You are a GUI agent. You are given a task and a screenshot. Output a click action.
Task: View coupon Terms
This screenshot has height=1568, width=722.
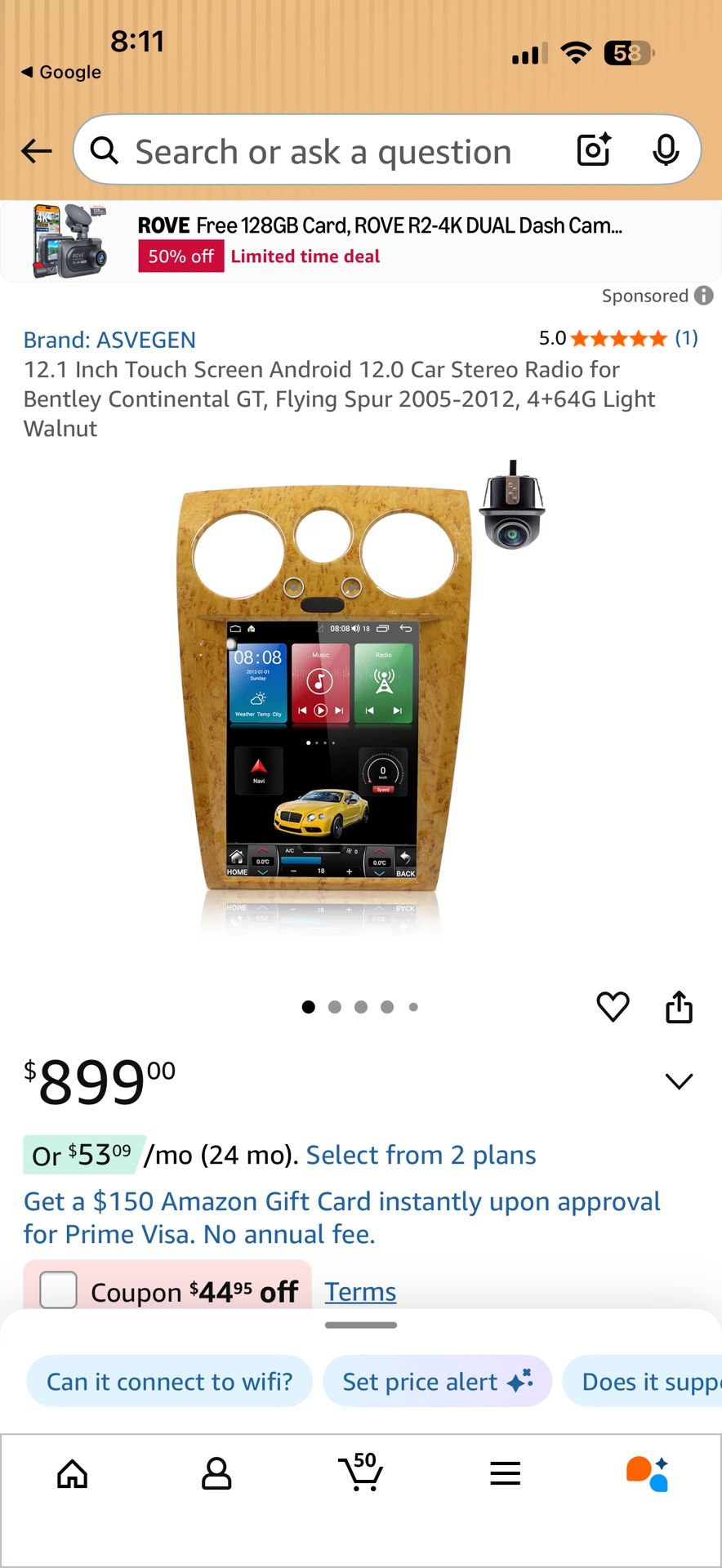click(360, 1292)
